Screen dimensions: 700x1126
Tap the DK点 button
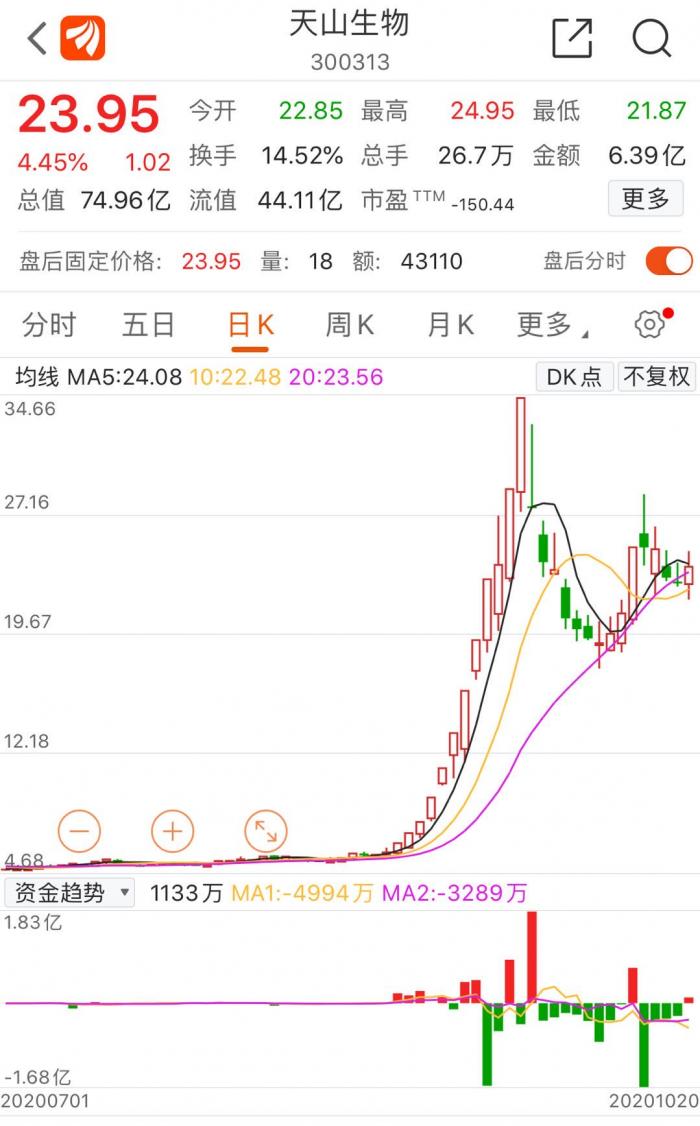[x=574, y=376]
